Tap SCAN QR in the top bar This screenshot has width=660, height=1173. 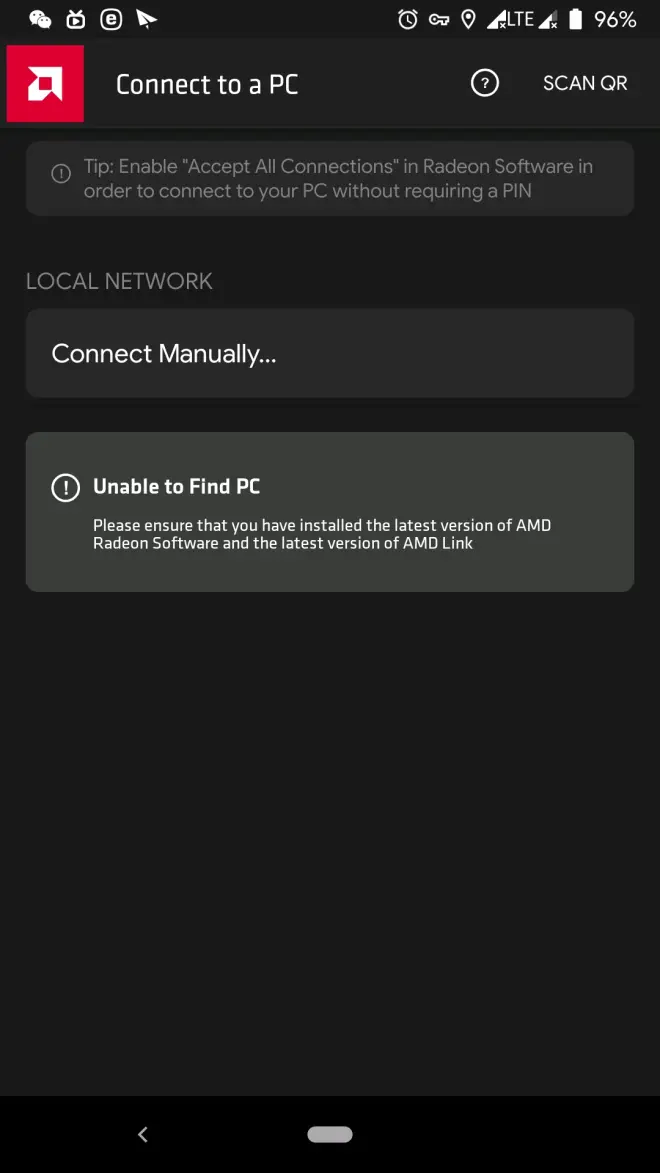click(585, 83)
